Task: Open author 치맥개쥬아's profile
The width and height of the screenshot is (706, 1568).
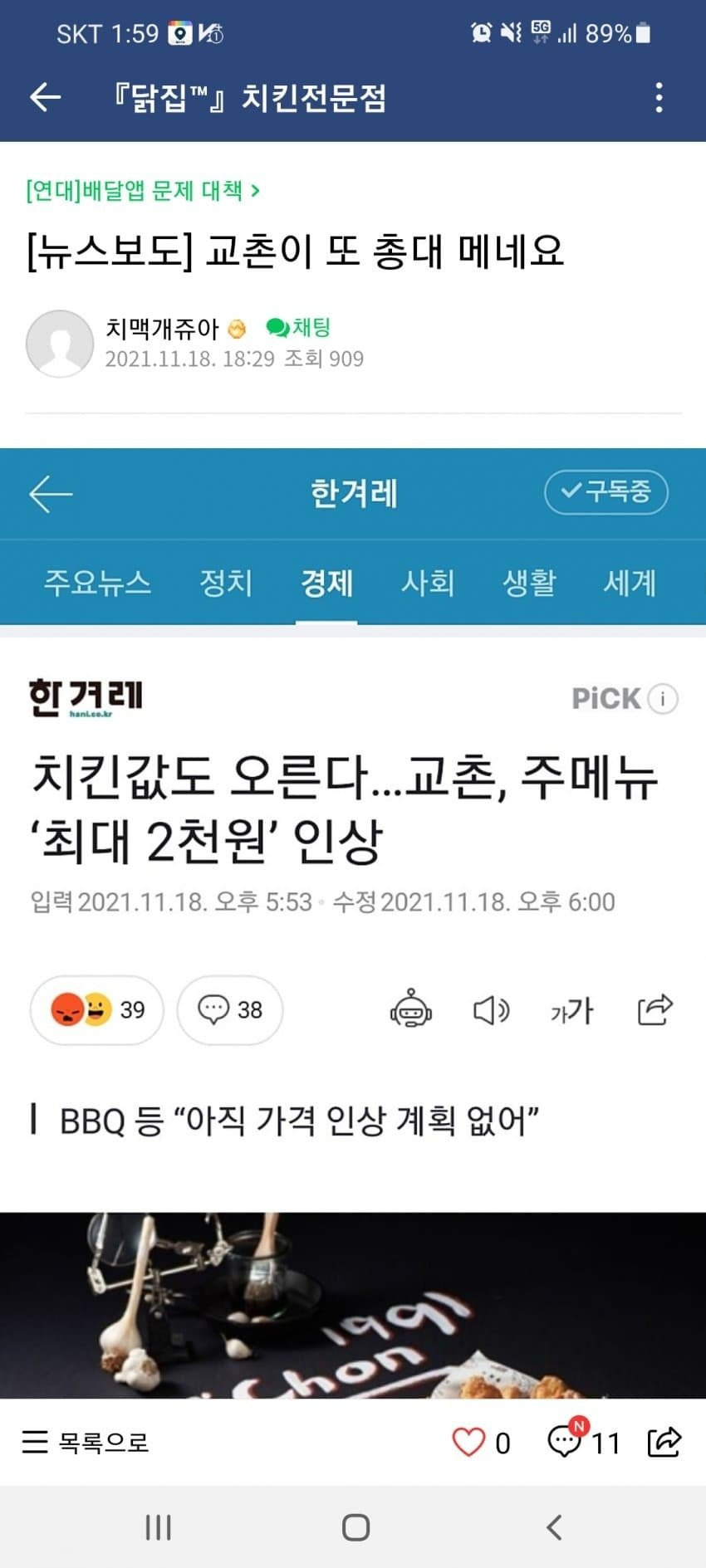Action: [x=162, y=329]
